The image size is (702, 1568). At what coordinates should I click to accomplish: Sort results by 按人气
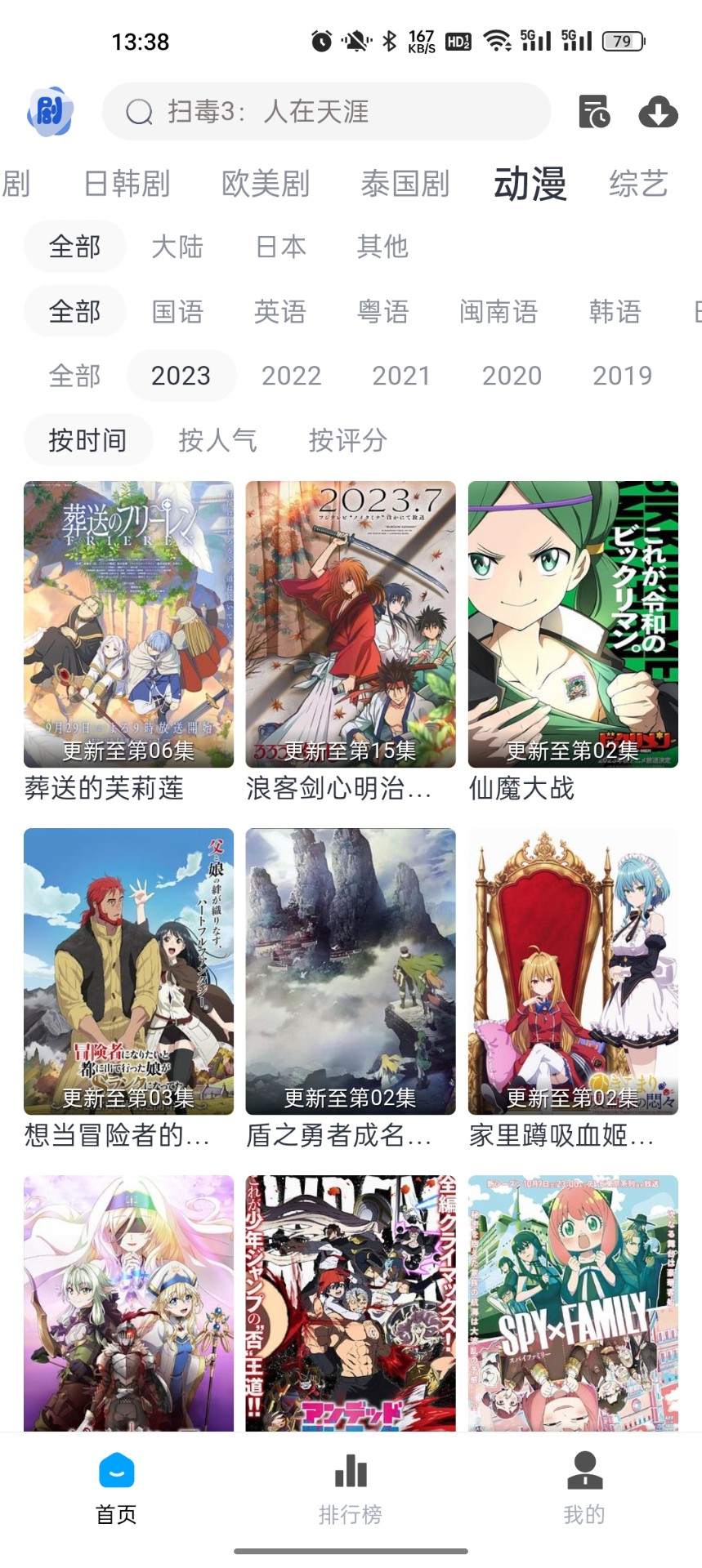[217, 439]
